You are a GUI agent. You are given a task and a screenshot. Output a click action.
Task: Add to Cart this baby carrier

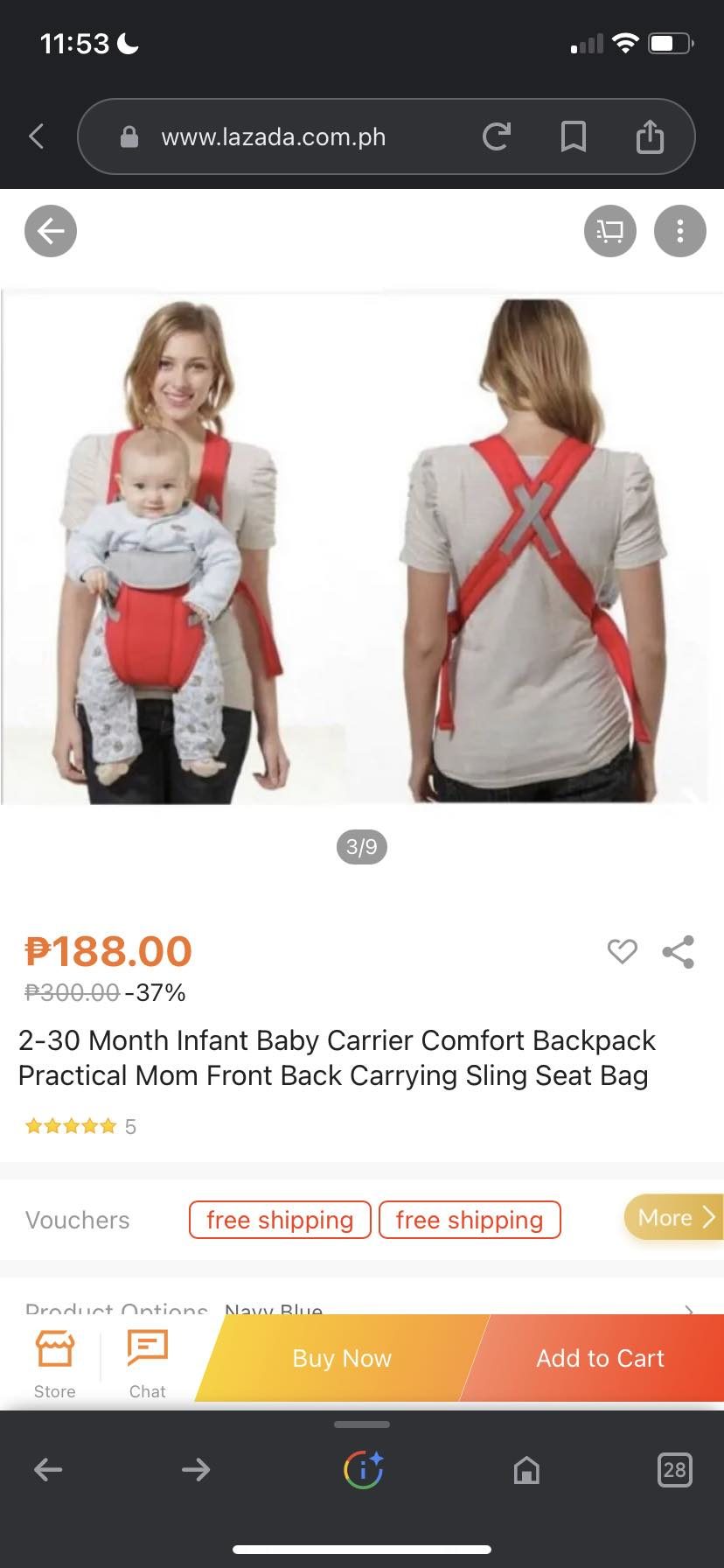click(600, 1358)
